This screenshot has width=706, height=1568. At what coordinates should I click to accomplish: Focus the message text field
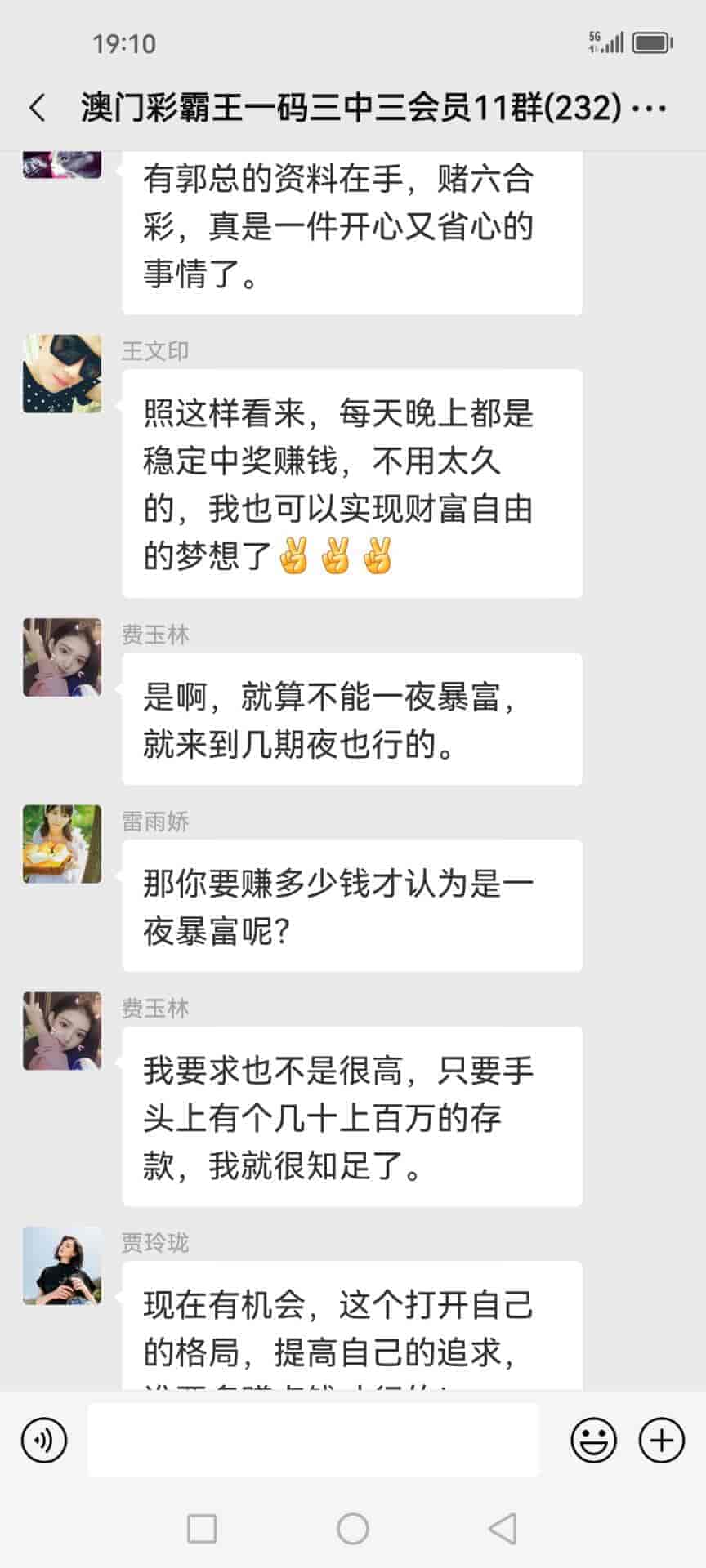313,1440
